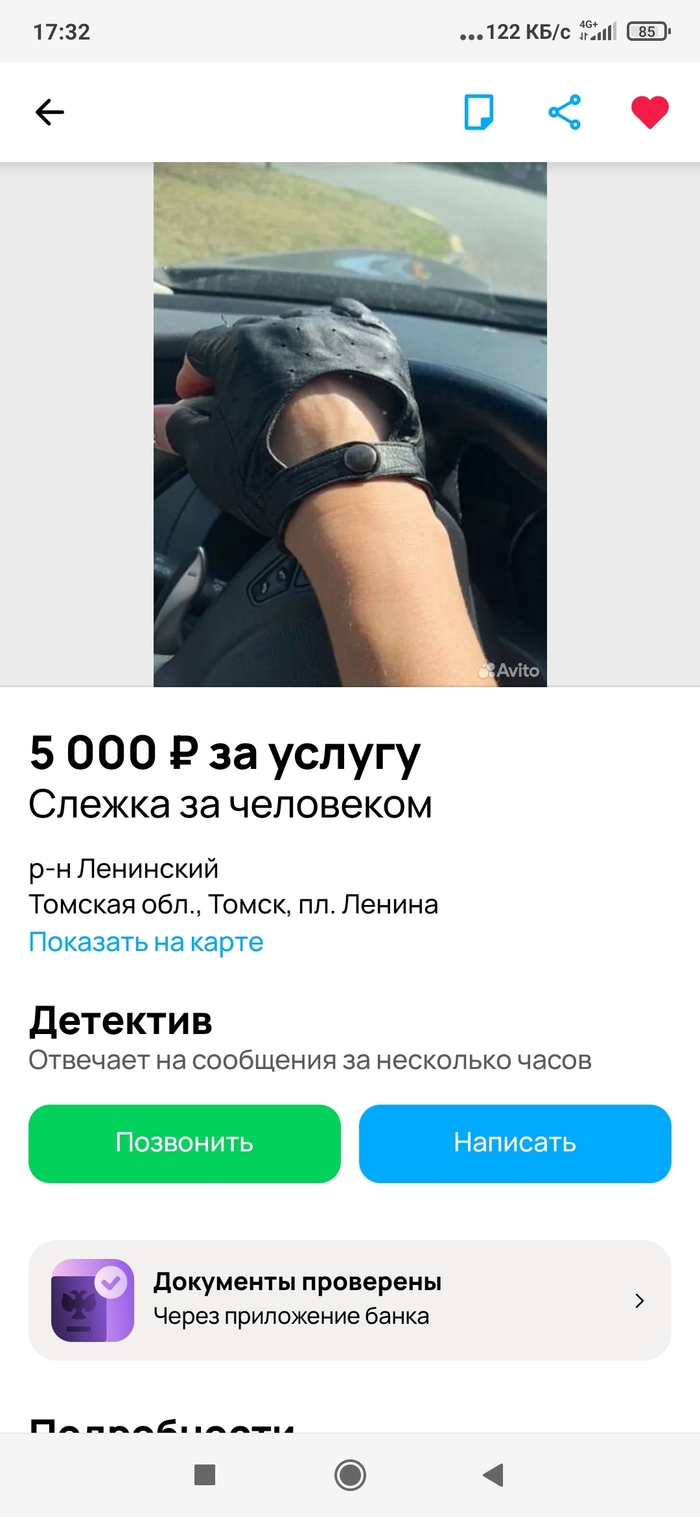Call the seller with 'Позвонить'
The width and height of the screenshot is (700, 1517).
coord(184,1143)
